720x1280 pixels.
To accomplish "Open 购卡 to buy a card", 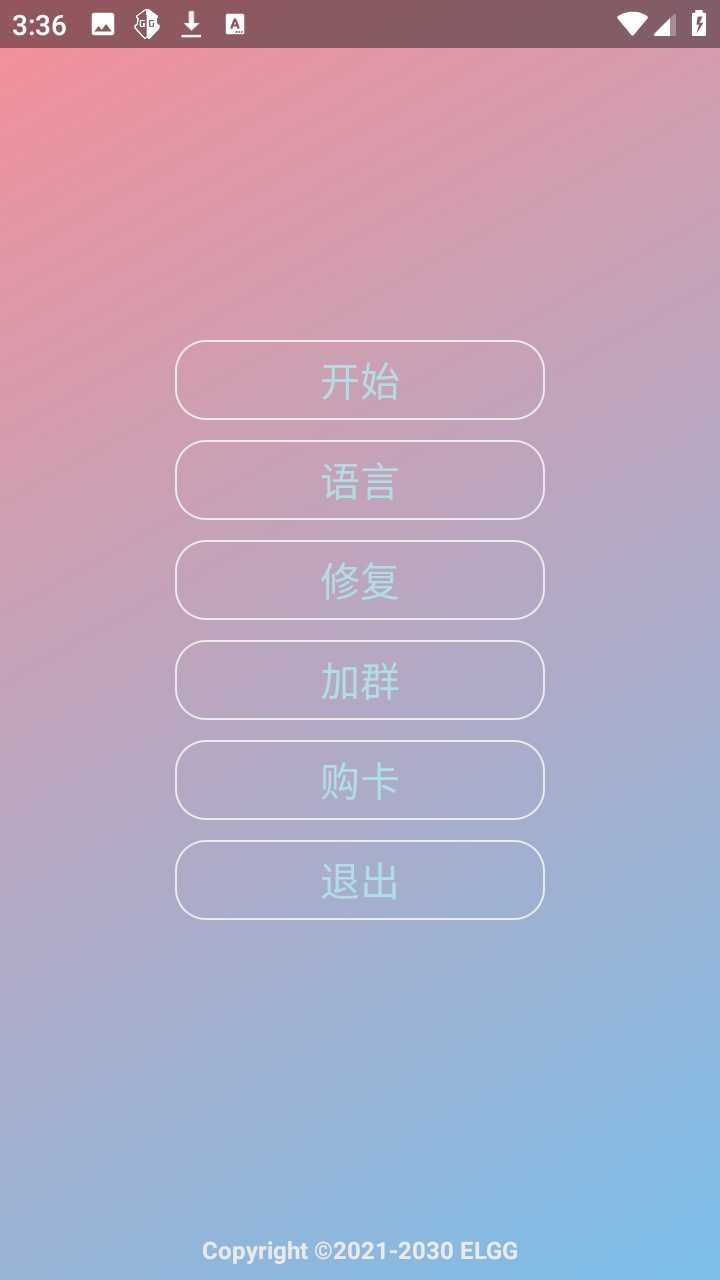I will tap(360, 780).
